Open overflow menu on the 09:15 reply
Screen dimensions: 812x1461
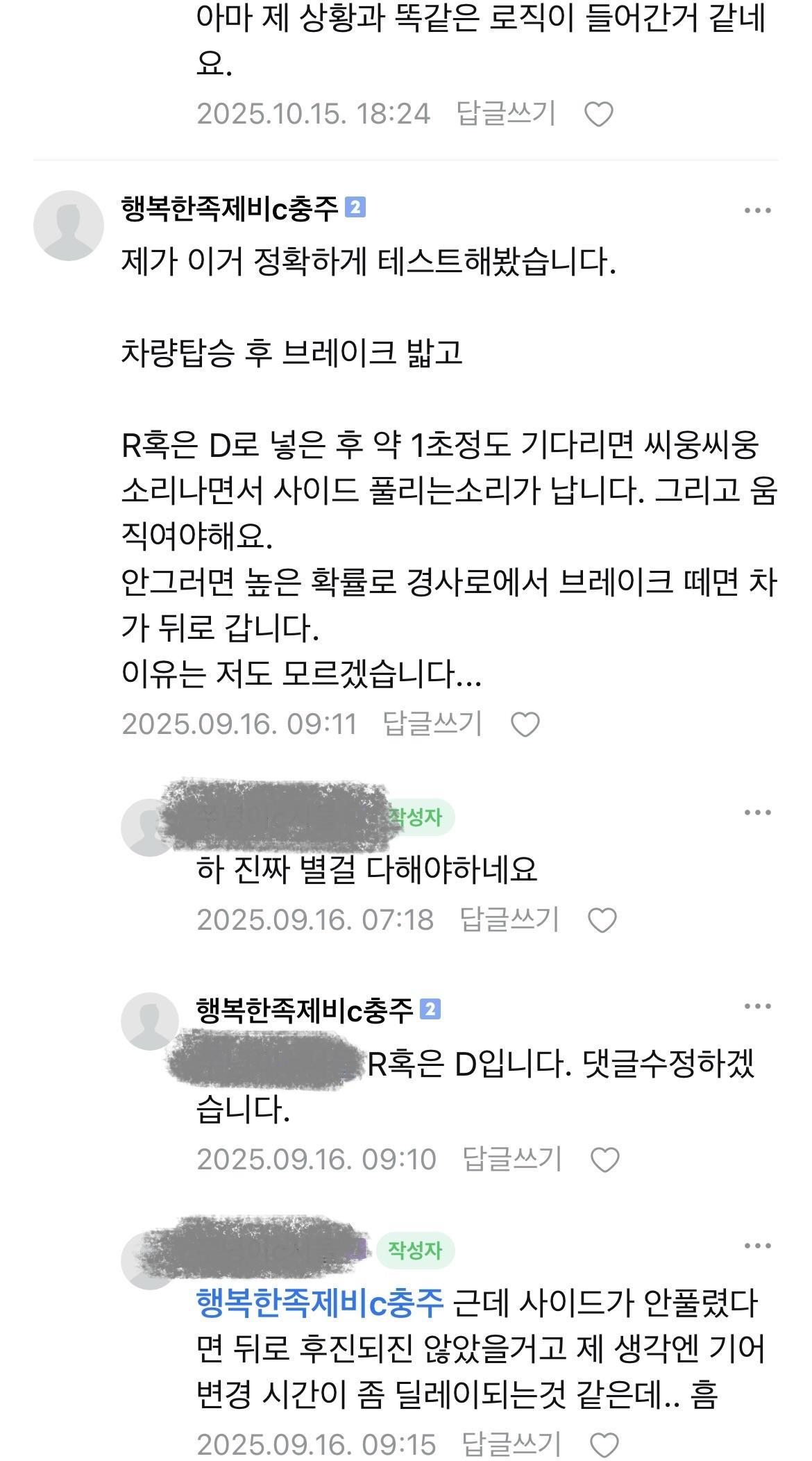(x=757, y=1246)
